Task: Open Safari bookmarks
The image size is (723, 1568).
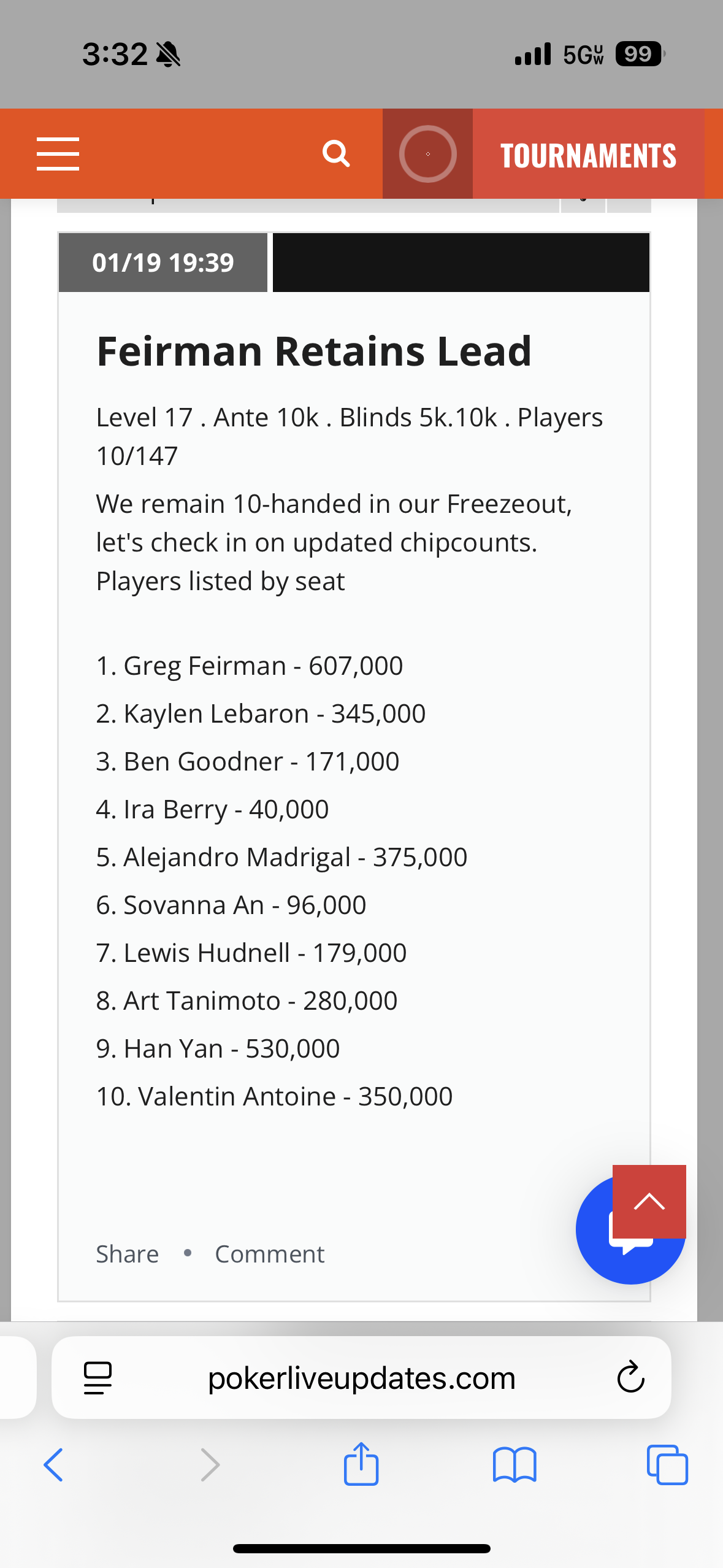Action: point(515,1465)
